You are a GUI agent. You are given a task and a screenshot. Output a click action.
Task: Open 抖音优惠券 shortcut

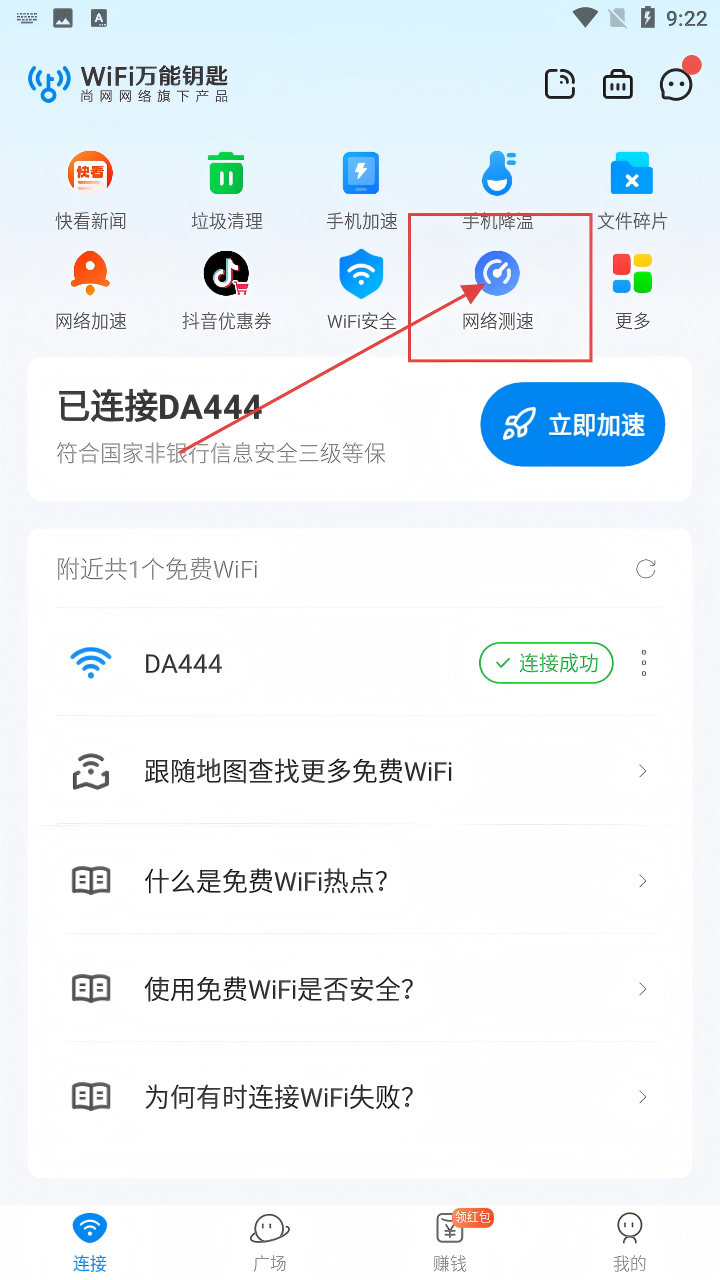tap(227, 290)
